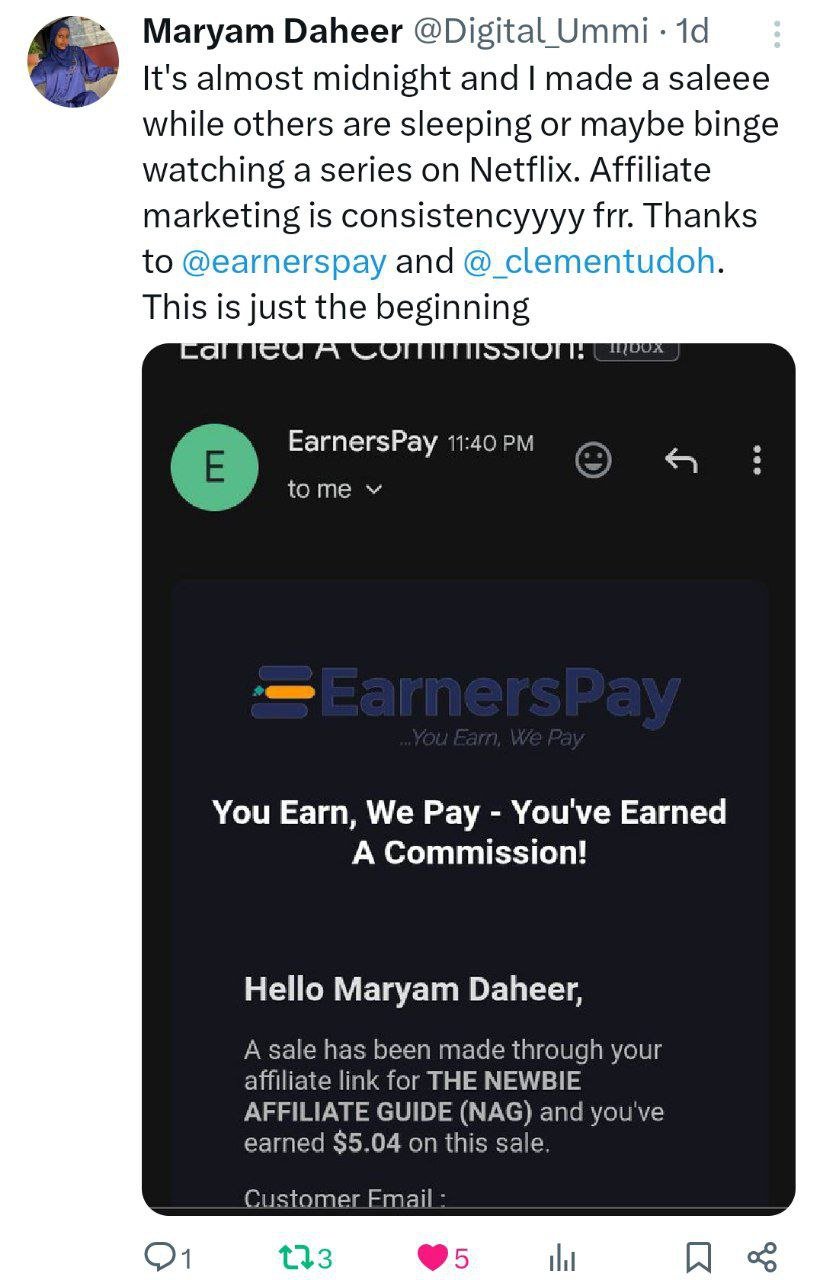Open the @earnerspay mention
This screenshot has height=1280, width=823.
point(283,261)
